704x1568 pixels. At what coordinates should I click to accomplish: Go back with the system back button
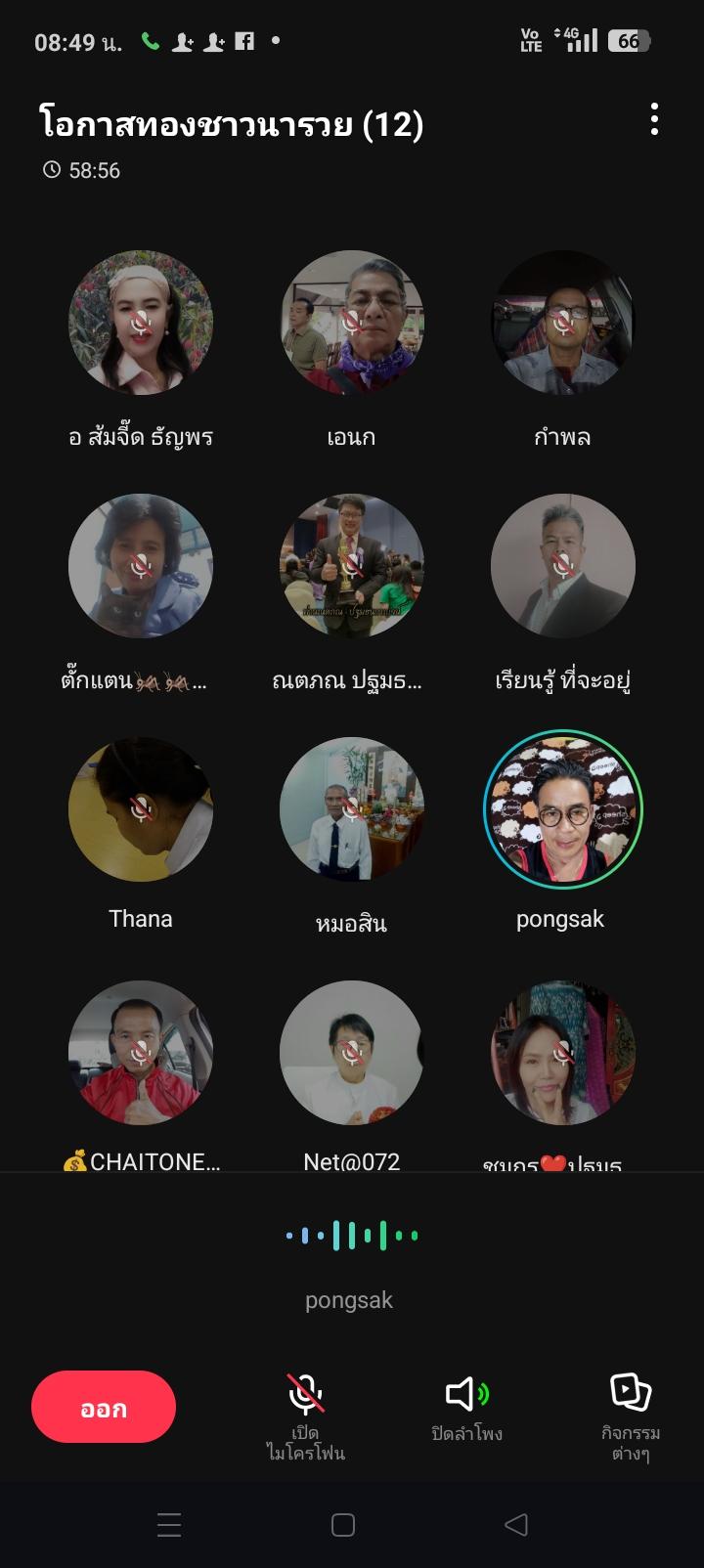pyautogui.click(x=516, y=1525)
